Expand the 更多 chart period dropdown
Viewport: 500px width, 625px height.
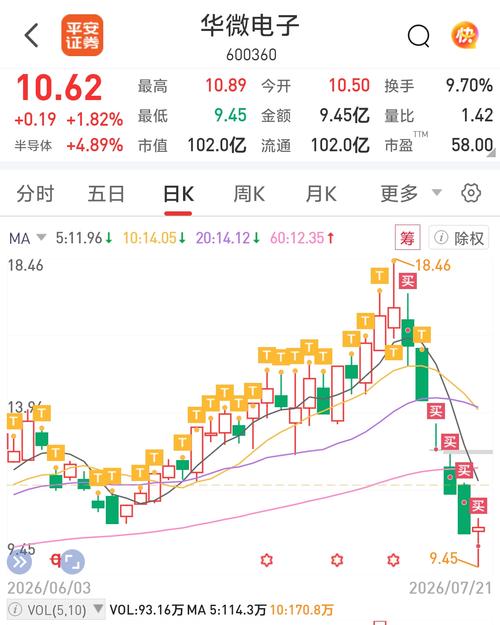click(411, 194)
